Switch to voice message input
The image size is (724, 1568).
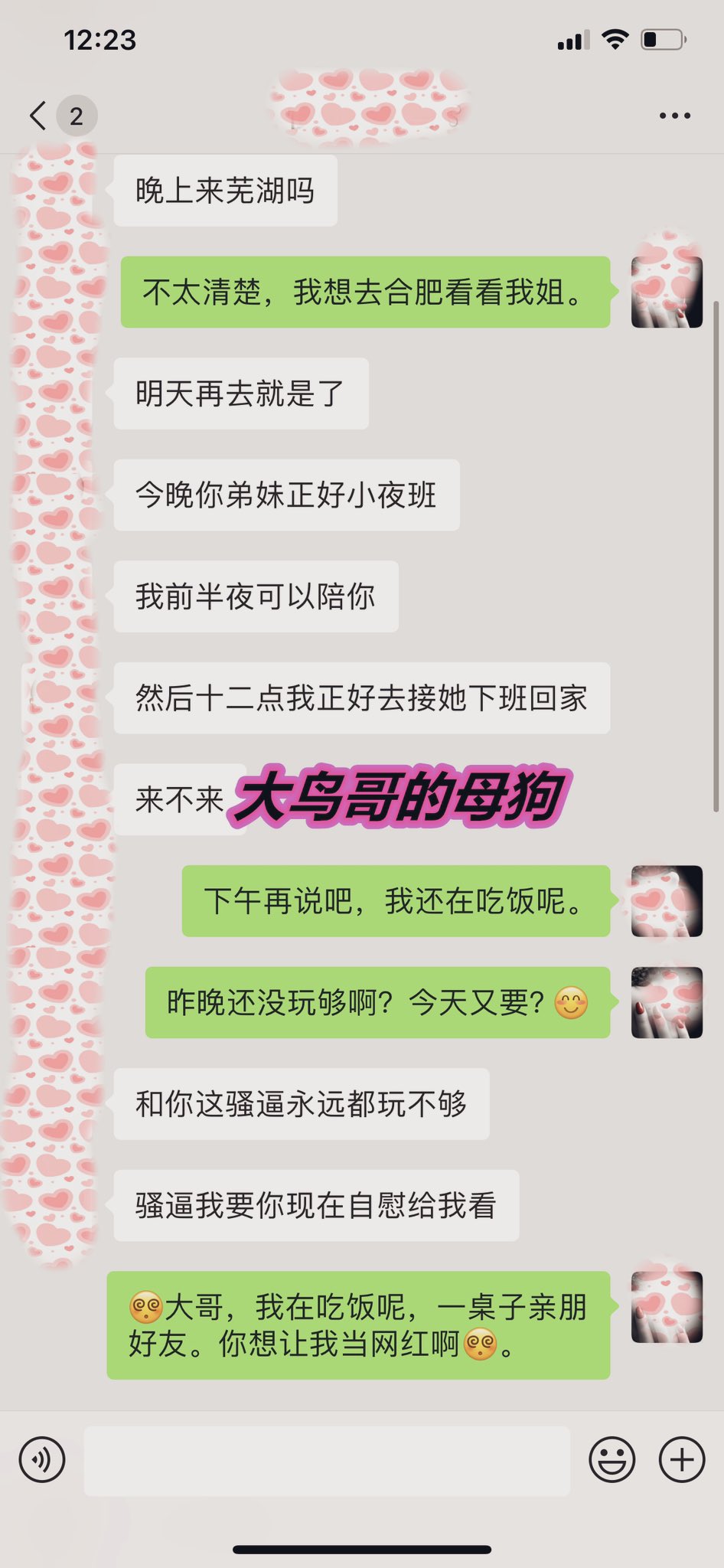tap(42, 1460)
